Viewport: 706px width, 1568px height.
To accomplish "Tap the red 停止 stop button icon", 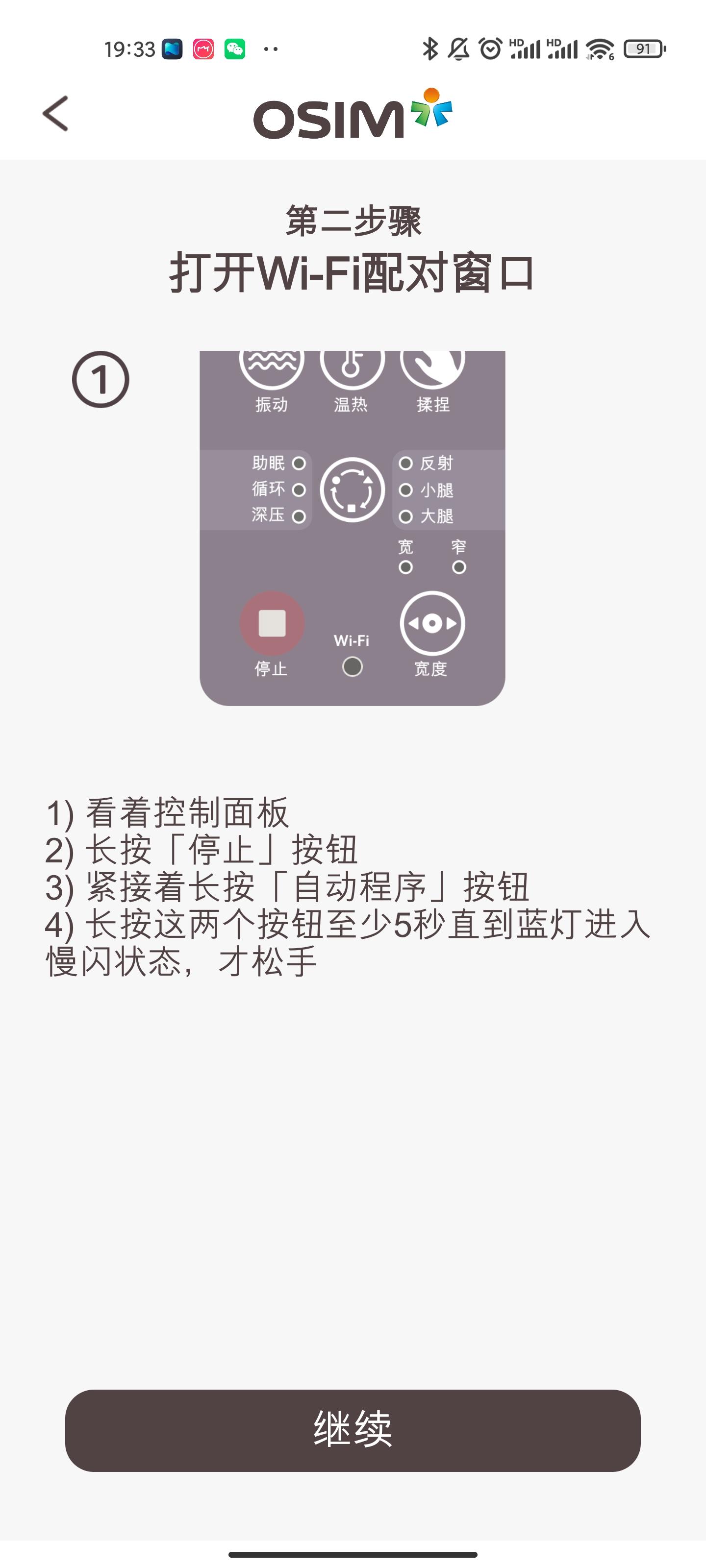I will [273, 622].
